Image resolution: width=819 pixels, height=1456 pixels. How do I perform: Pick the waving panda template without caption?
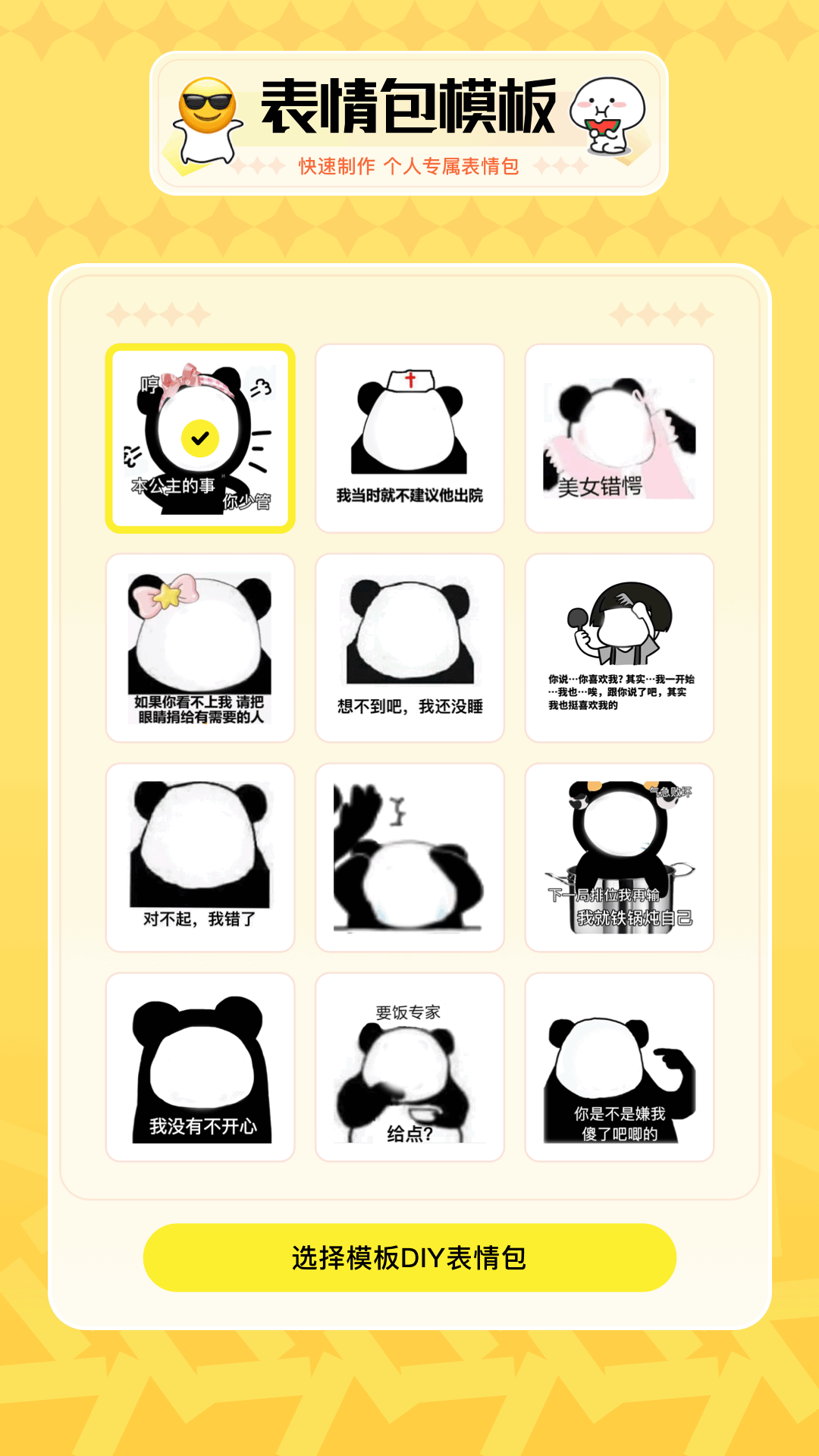409,857
